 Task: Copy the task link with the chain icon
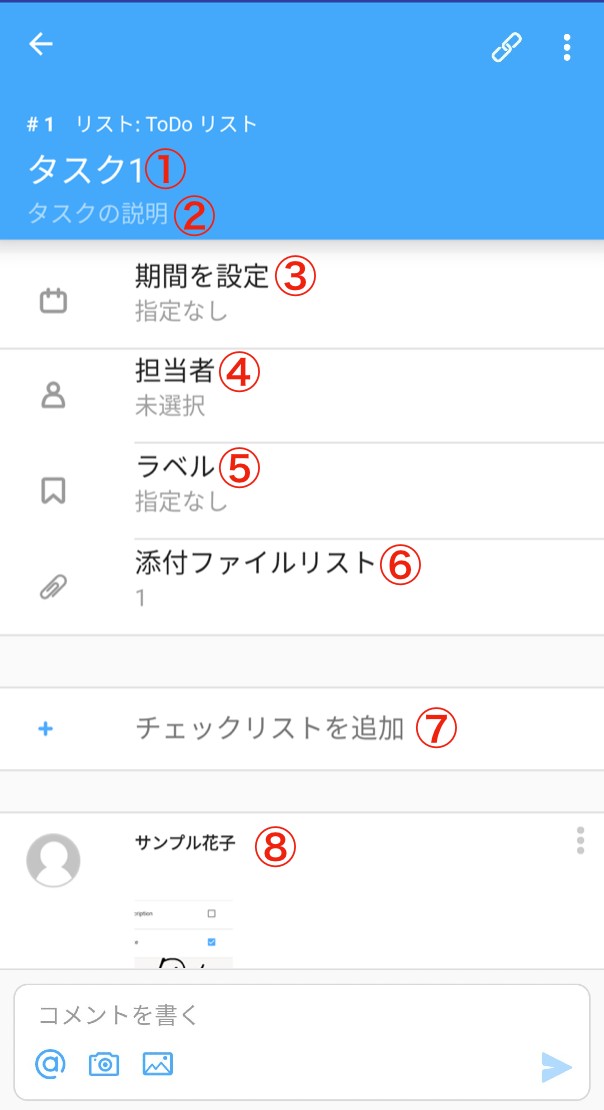[x=507, y=47]
